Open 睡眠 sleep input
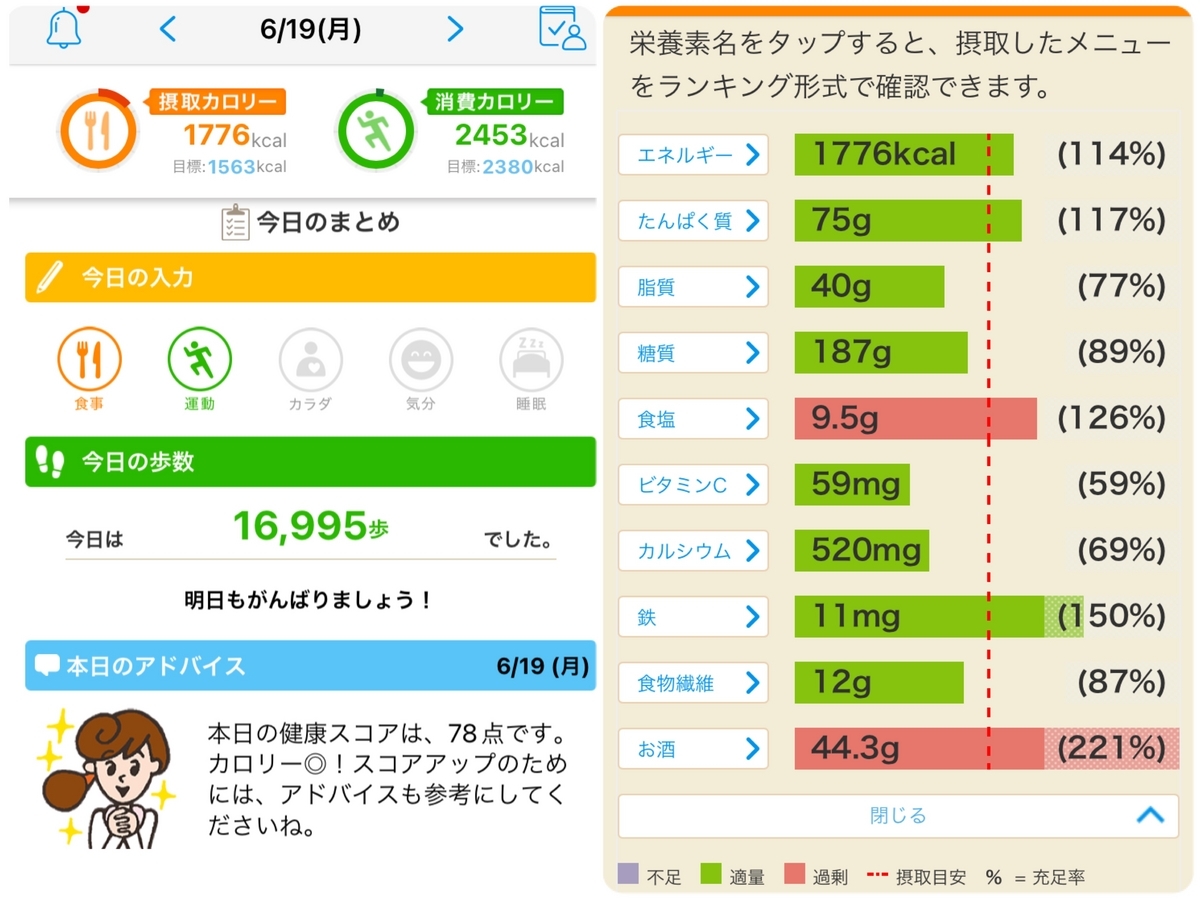1200x900 pixels. [x=531, y=370]
